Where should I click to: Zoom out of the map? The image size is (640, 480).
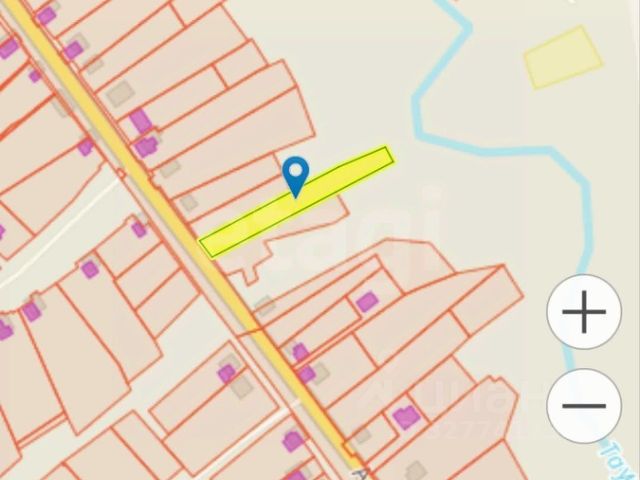coord(584,406)
